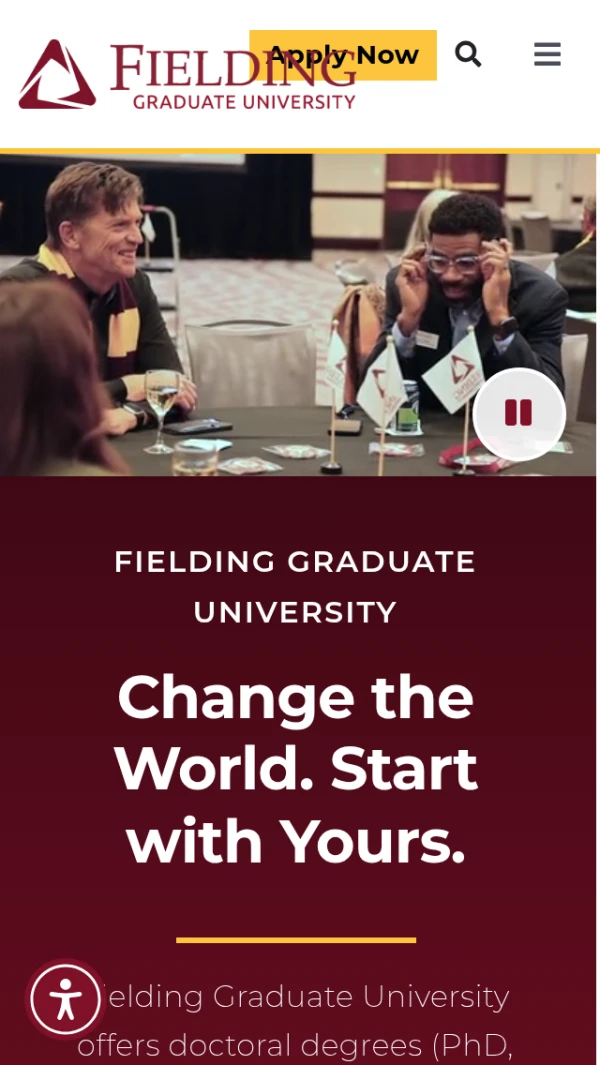Open the accessibility options widget
Image resolution: width=600 pixels, height=1065 pixels.
pos(65,999)
